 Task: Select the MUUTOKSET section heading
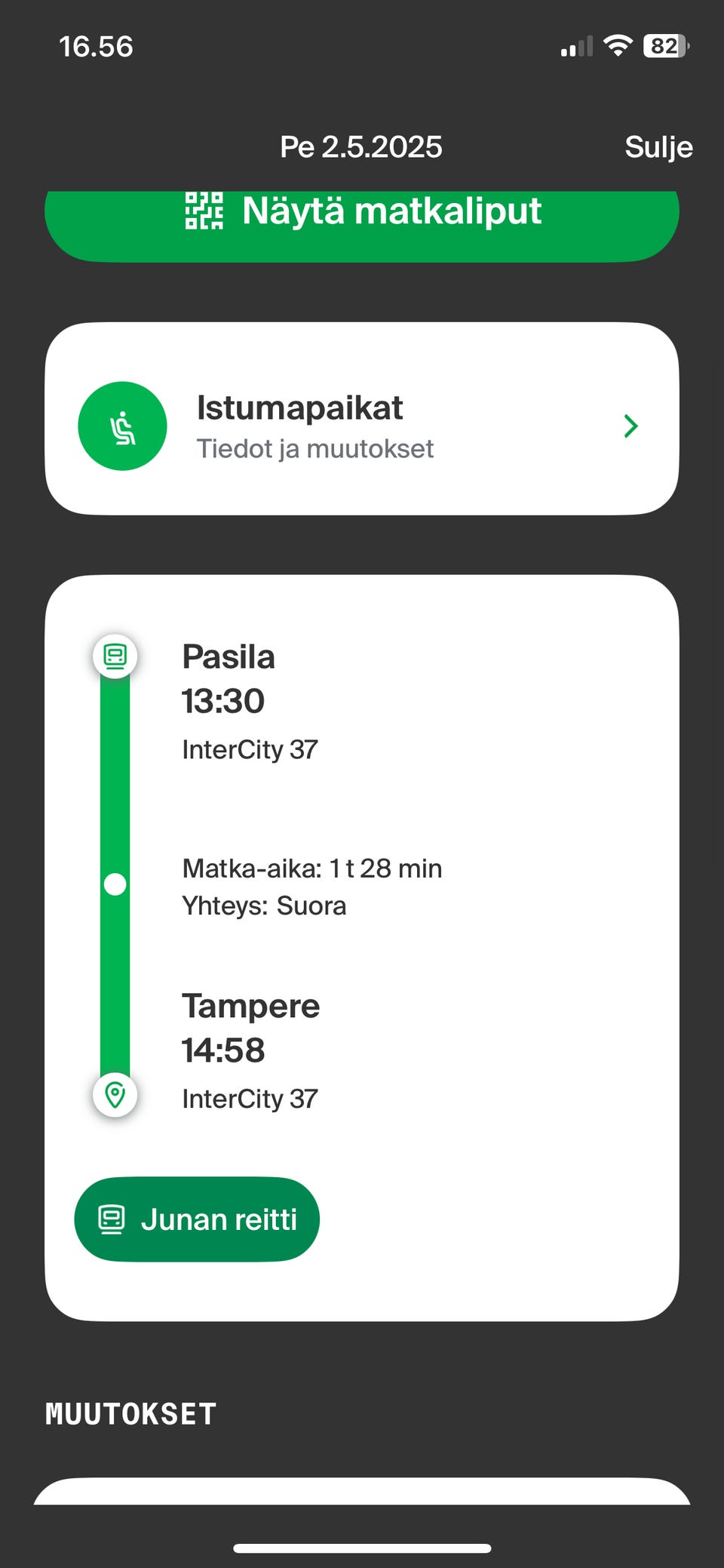click(130, 1413)
